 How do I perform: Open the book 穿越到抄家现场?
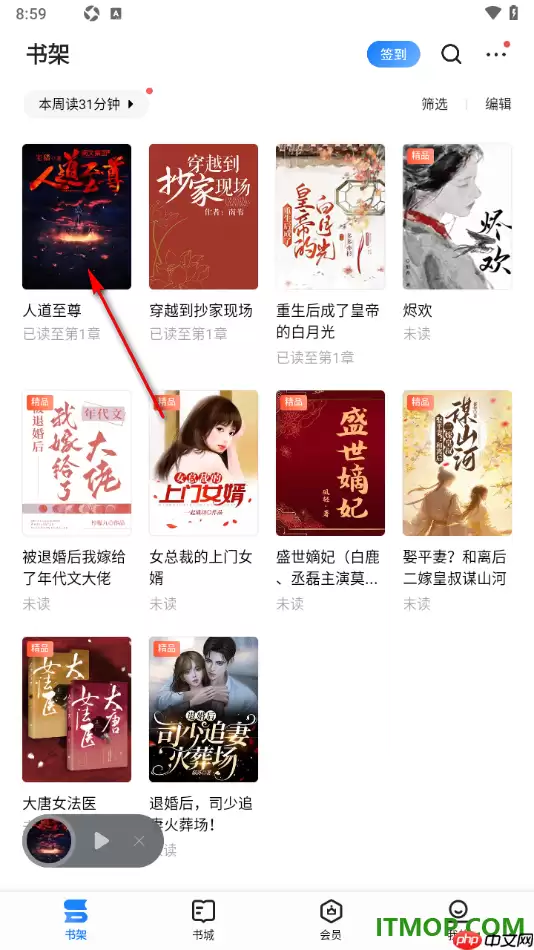(x=204, y=216)
